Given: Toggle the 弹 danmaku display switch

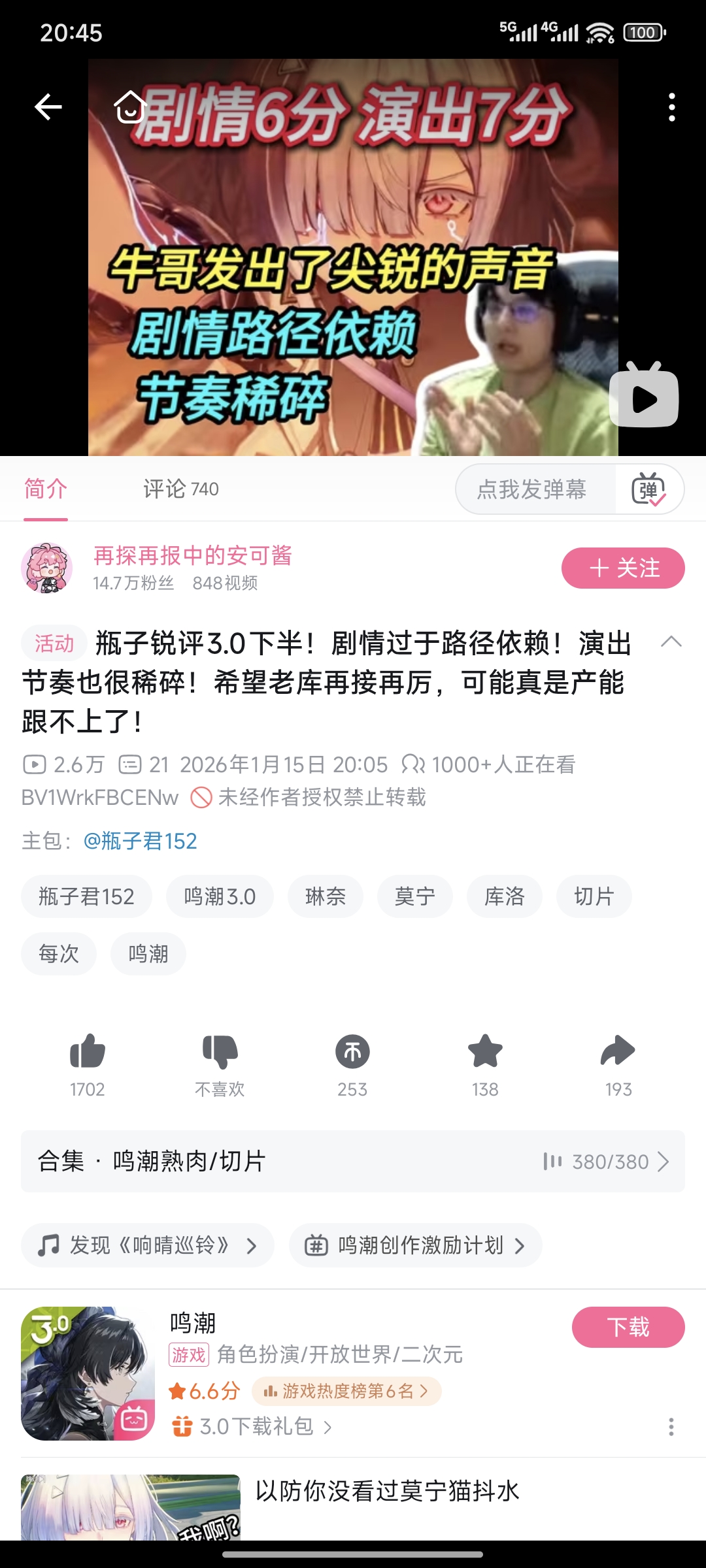Looking at the screenshot, I should [648, 489].
